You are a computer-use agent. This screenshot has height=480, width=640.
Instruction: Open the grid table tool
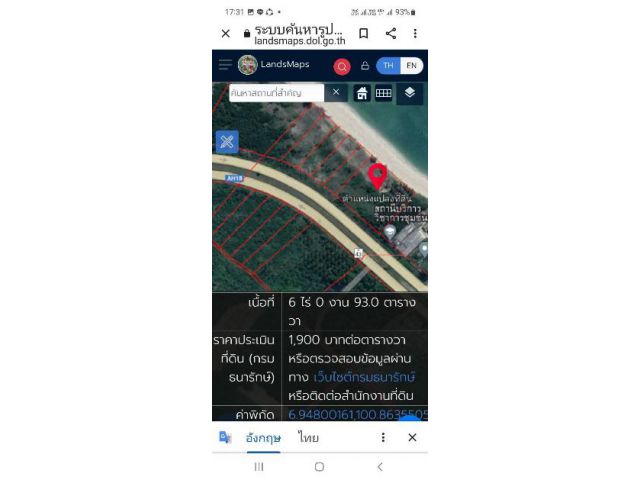tap(383, 93)
